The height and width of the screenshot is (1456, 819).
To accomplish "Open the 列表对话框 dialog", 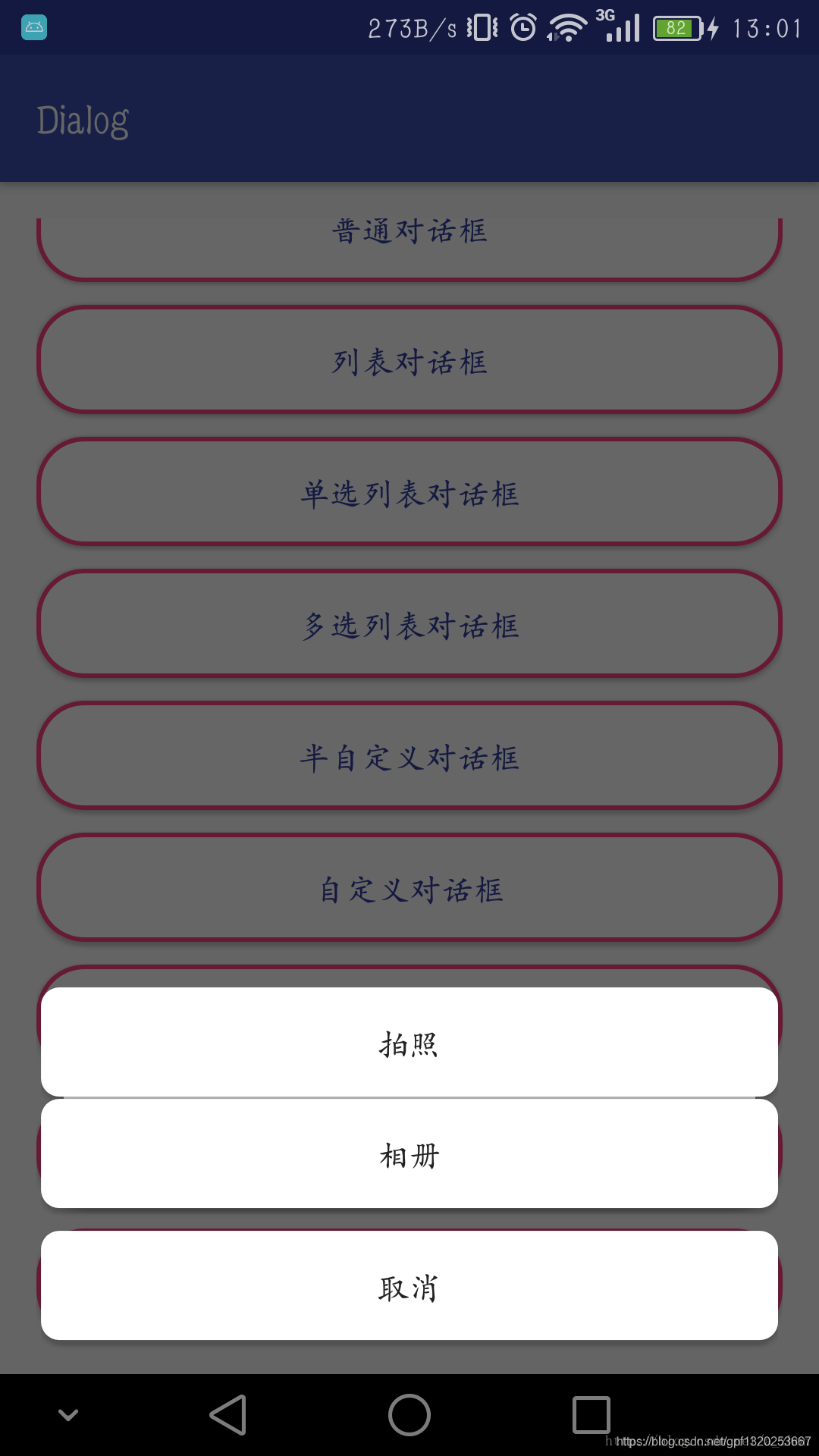I will (409, 362).
